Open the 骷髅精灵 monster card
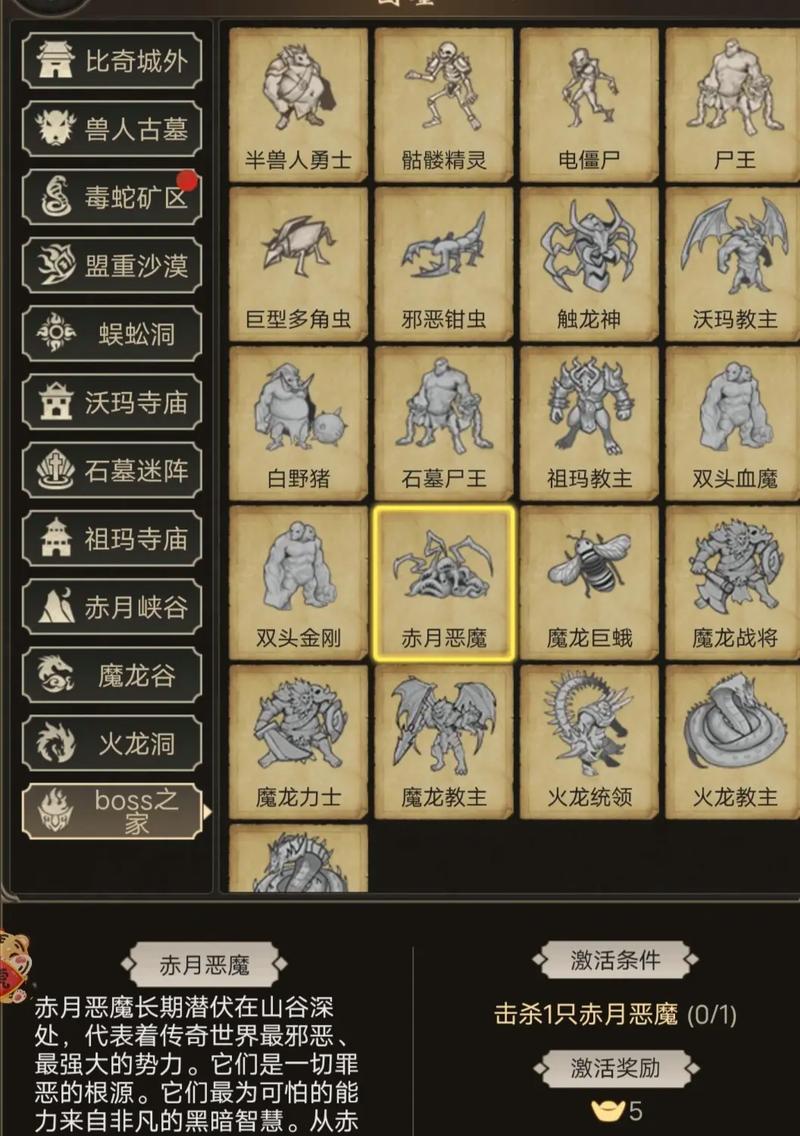Image resolution: width=800 pixels, height=1136 pixels. point(444,104)
